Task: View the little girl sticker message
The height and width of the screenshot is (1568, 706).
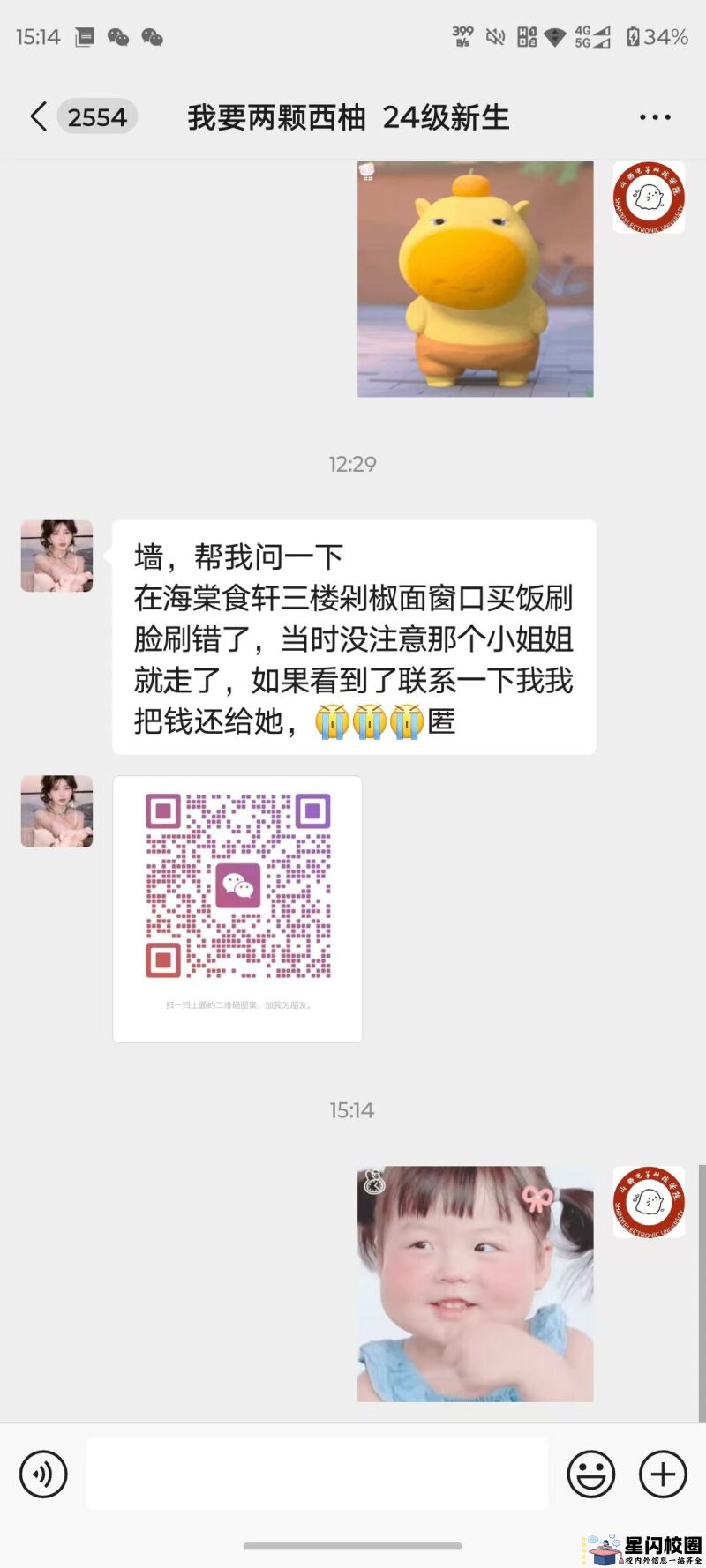Action: (475, 1284)
